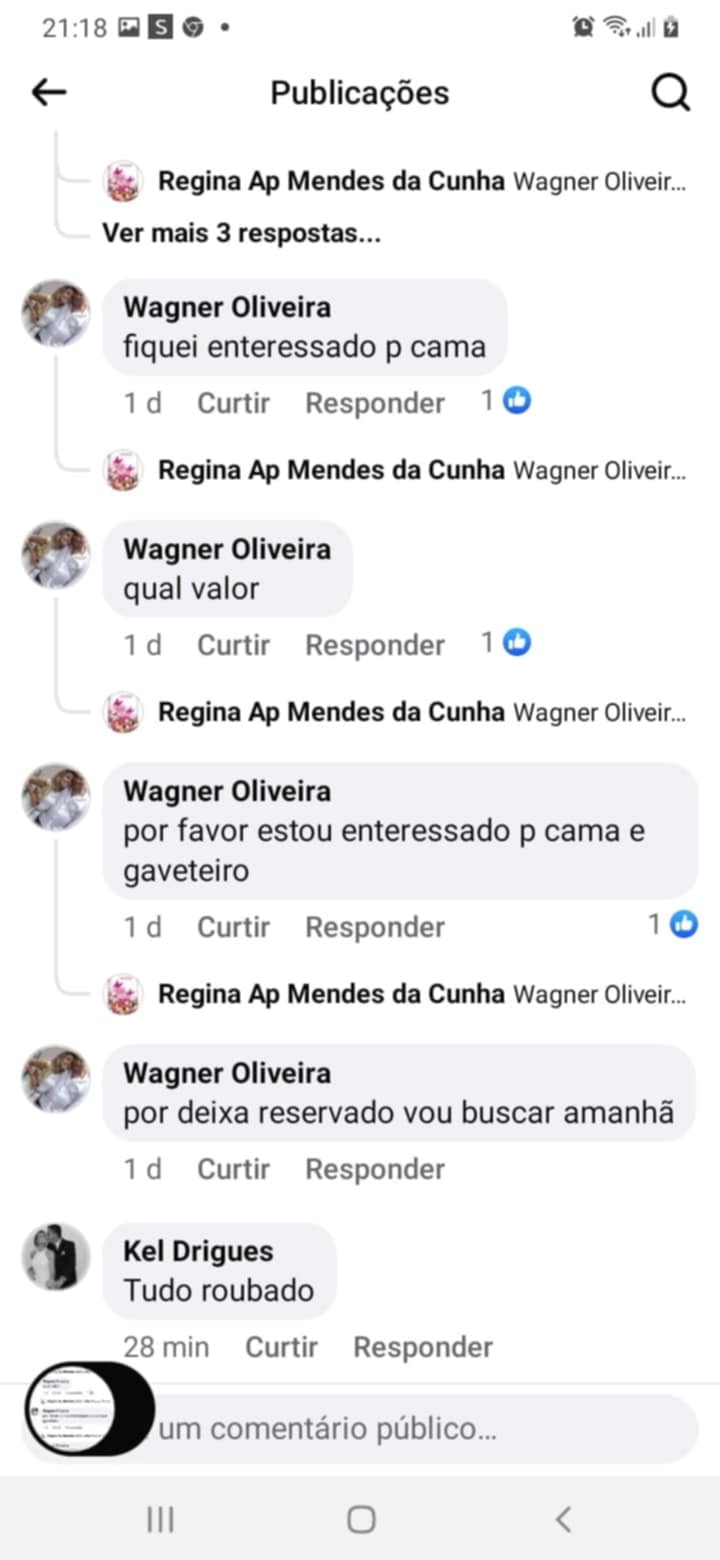Image resolution: width=720 pixels, height=1560 pixels.
Task: Tap the system home button
Action: tap(361, 1520)
